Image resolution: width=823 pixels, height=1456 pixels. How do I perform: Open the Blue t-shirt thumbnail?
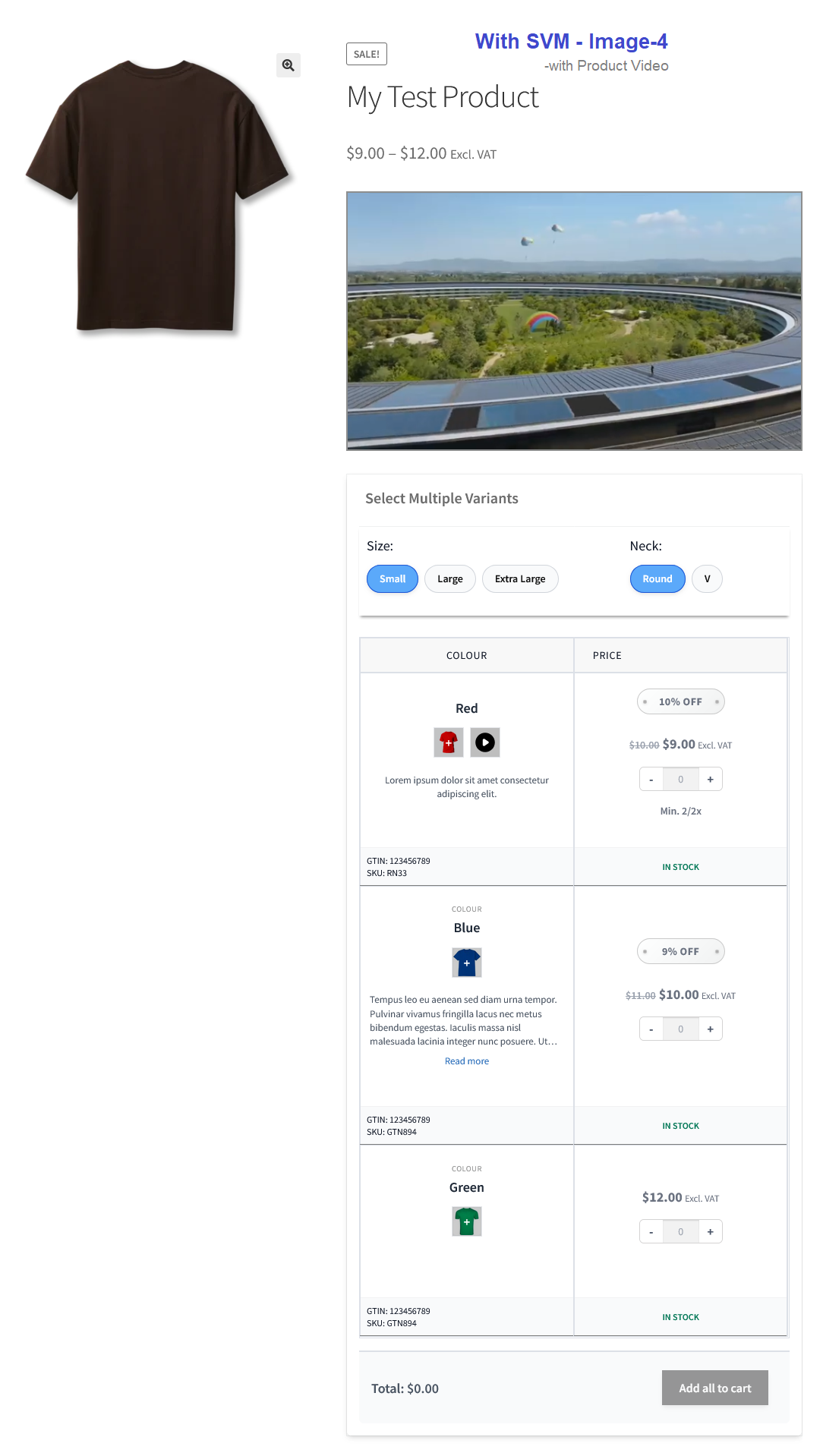(467, 963)
